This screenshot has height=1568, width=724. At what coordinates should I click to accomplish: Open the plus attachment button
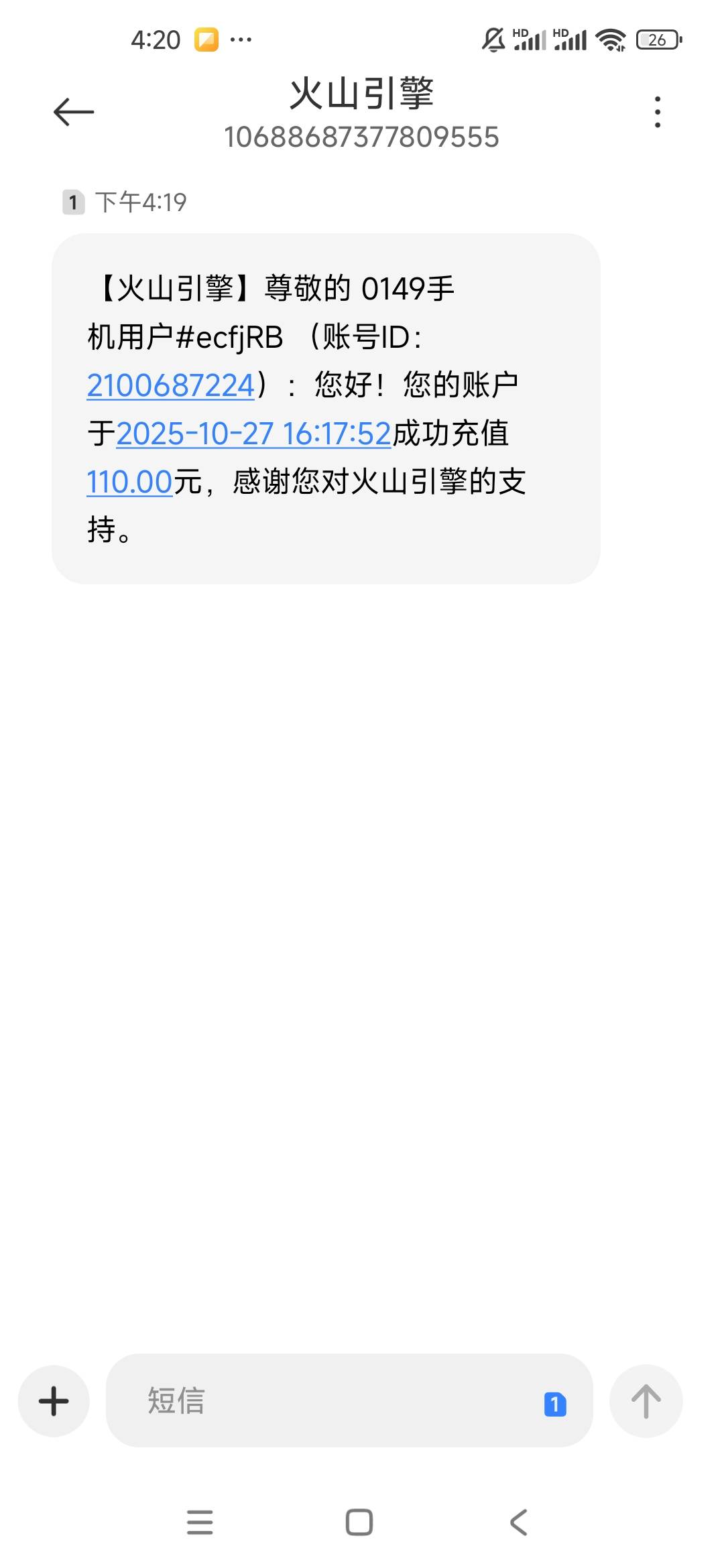click(x=54, y=1401)
